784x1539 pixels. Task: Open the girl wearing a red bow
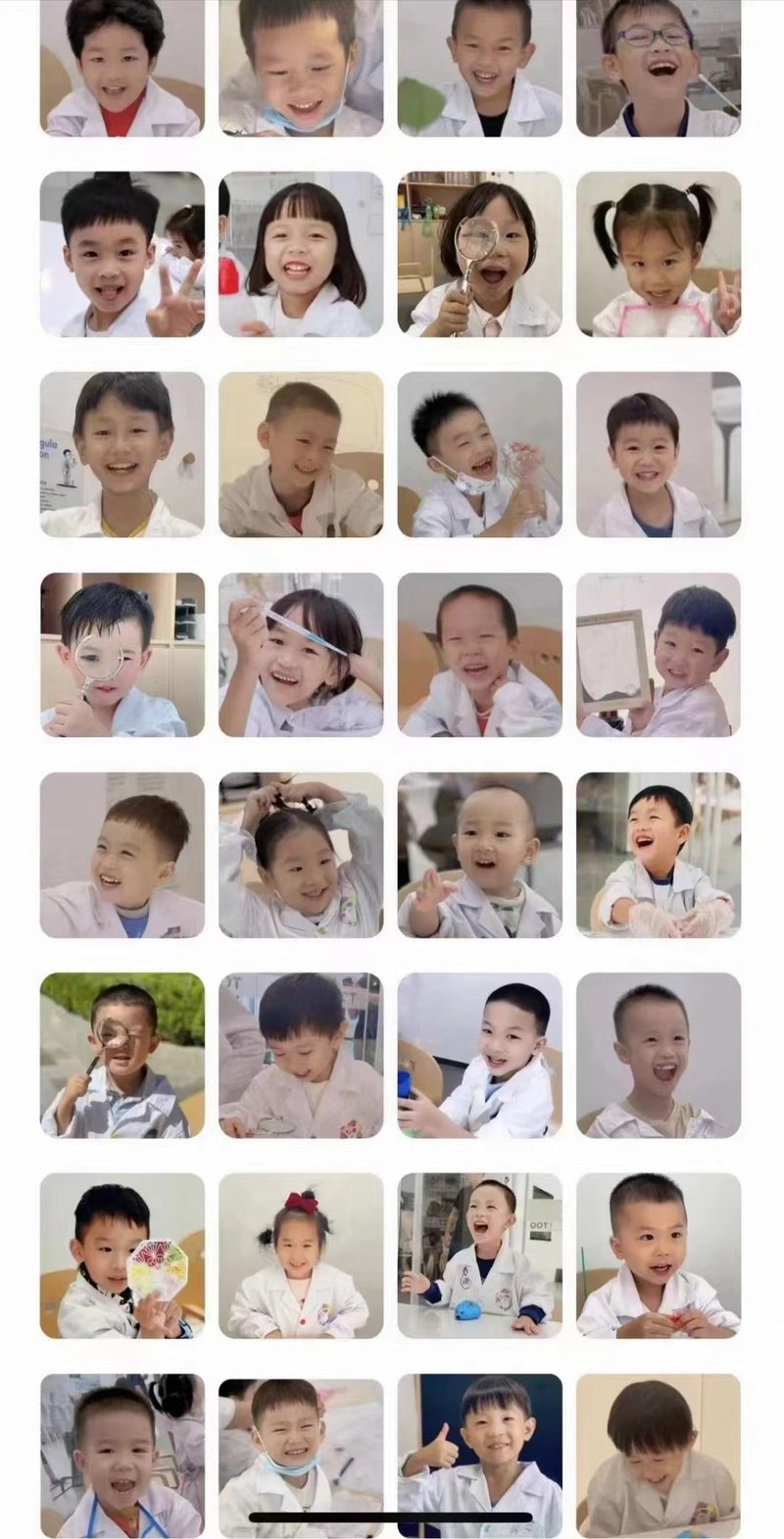[x=301, y=1255]
